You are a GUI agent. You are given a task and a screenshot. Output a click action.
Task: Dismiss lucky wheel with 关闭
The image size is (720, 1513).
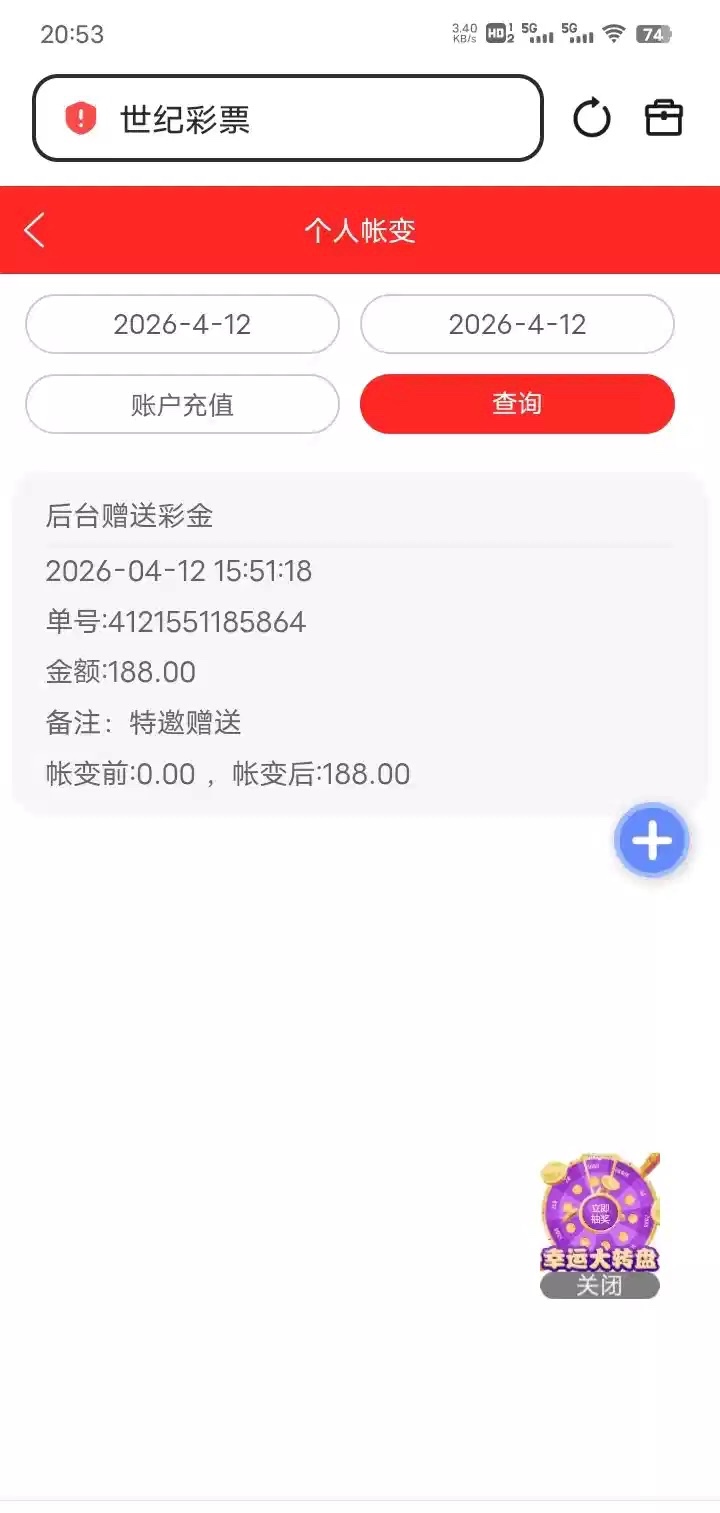[599, 1286]
